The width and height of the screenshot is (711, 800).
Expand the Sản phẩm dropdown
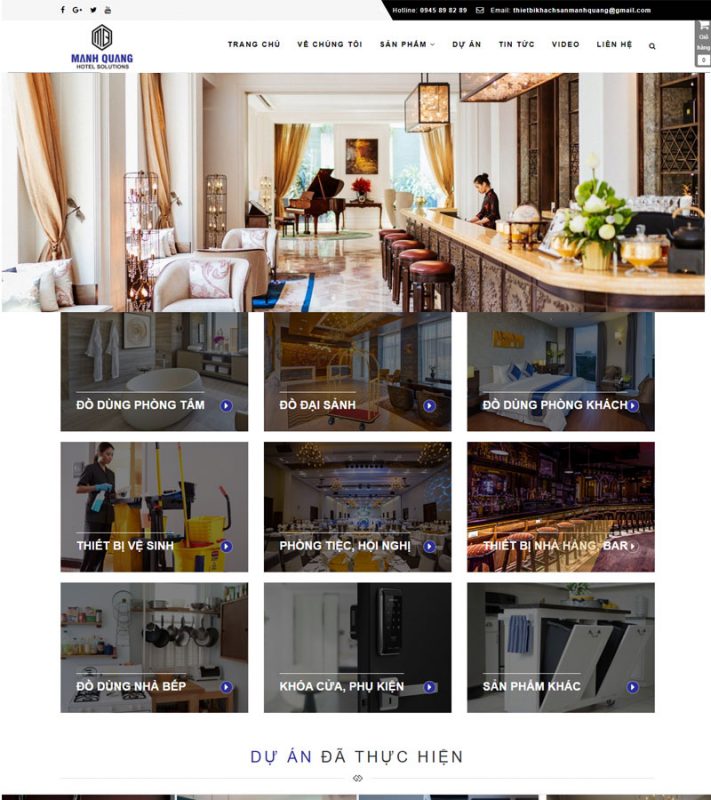point(407,44)
